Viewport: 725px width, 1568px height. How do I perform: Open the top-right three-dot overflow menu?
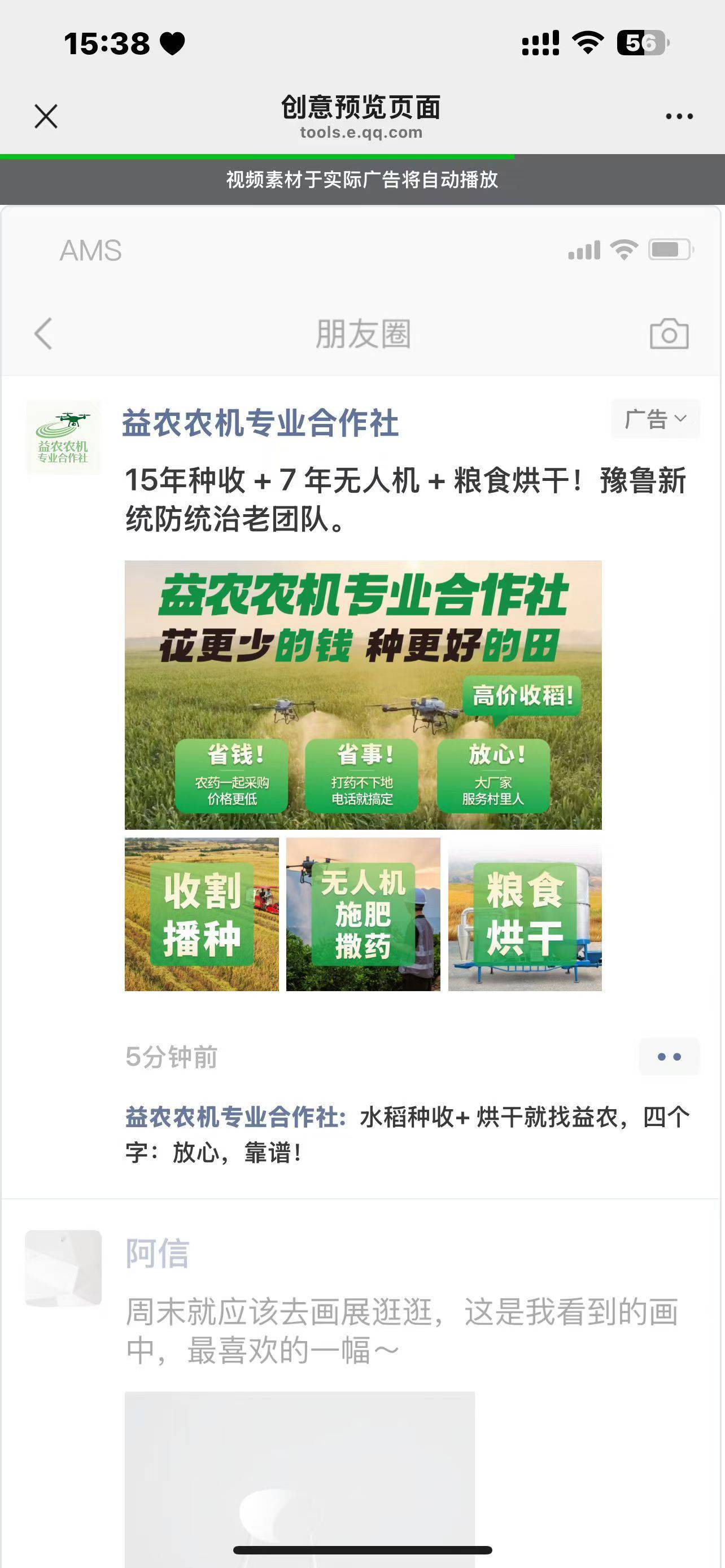coord(679,116)
